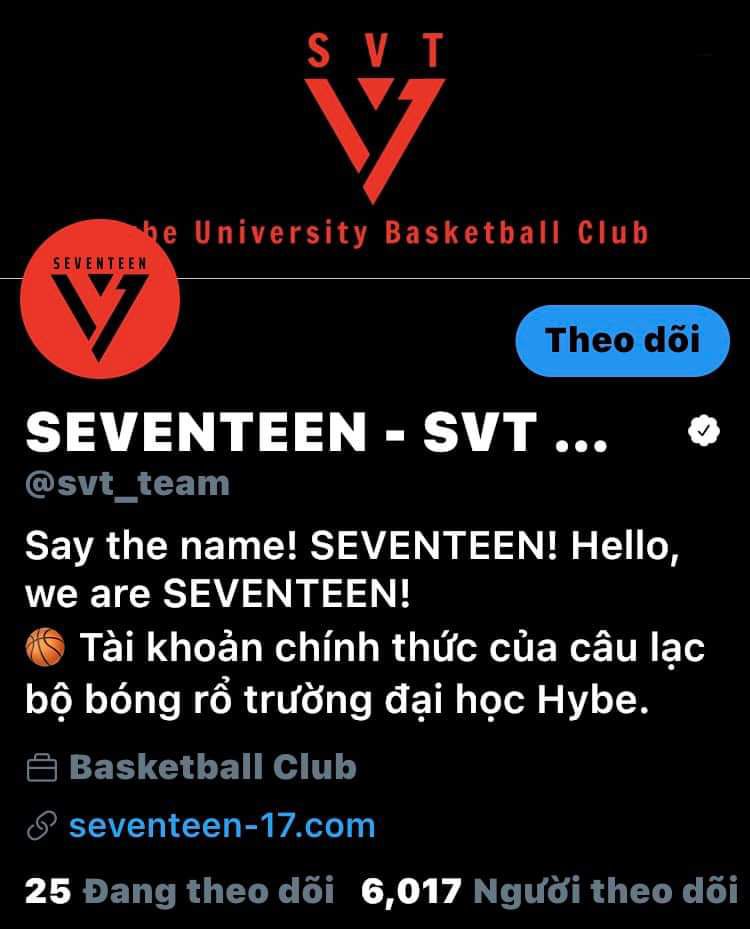Image resolution: width=750 pixels, height=929 pixels.
Task: Open the 6,017 Người theo dõi list
Action: [x=550, y=890]
